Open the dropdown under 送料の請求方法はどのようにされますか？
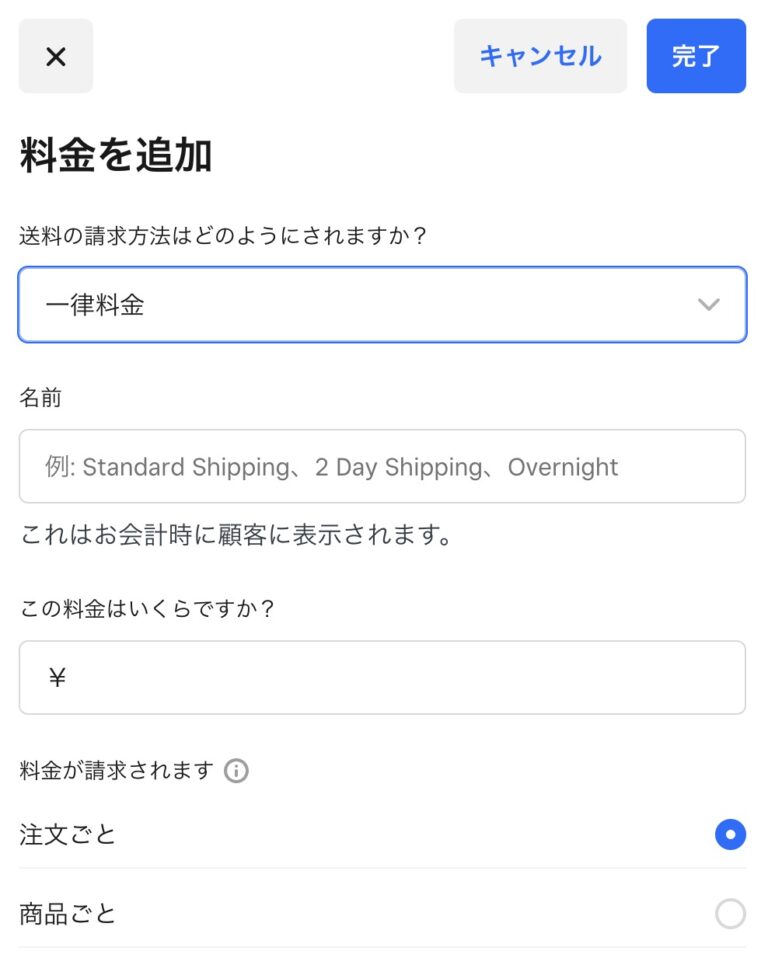Image resolution: width=768 pixels, height=965 pixels. point(383,302)
